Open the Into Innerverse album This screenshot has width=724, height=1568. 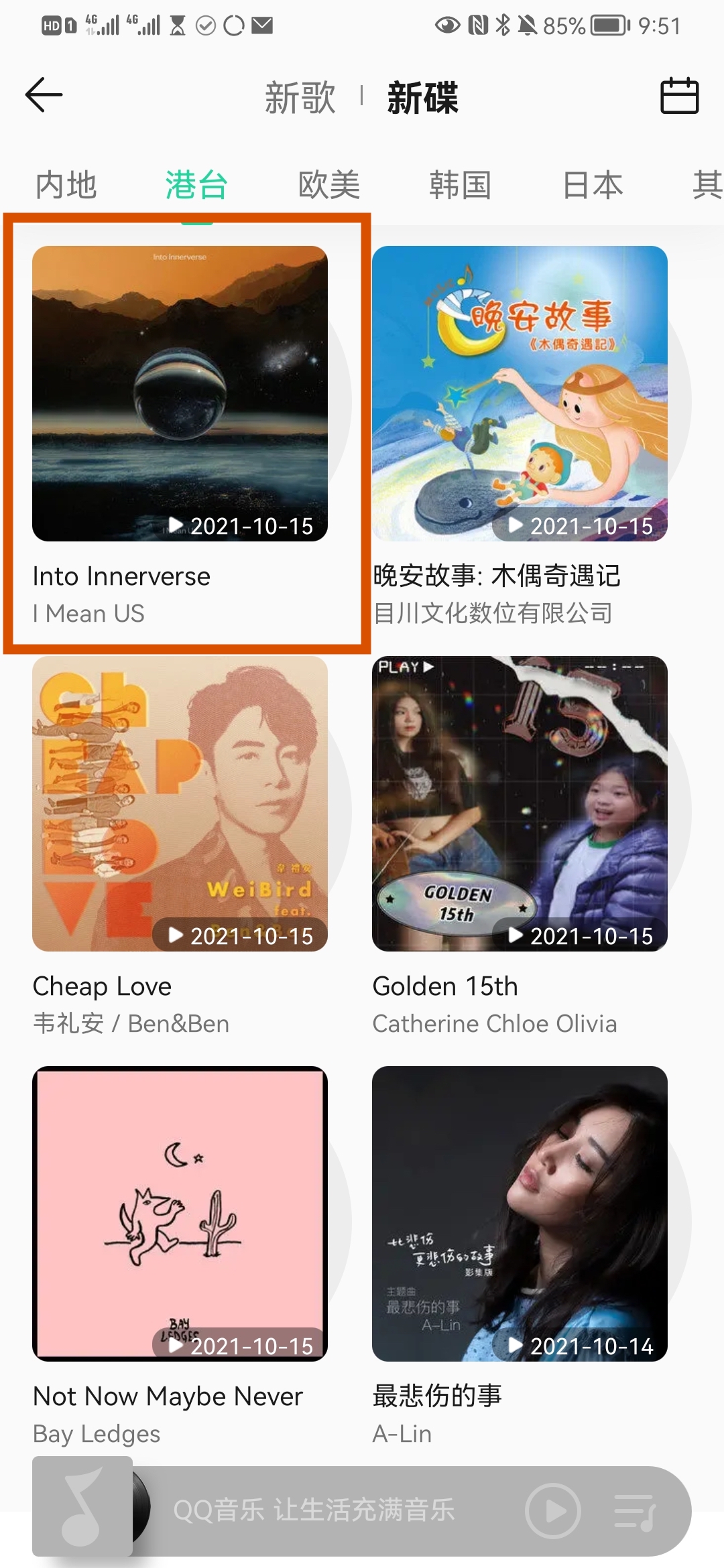(180, 394)
